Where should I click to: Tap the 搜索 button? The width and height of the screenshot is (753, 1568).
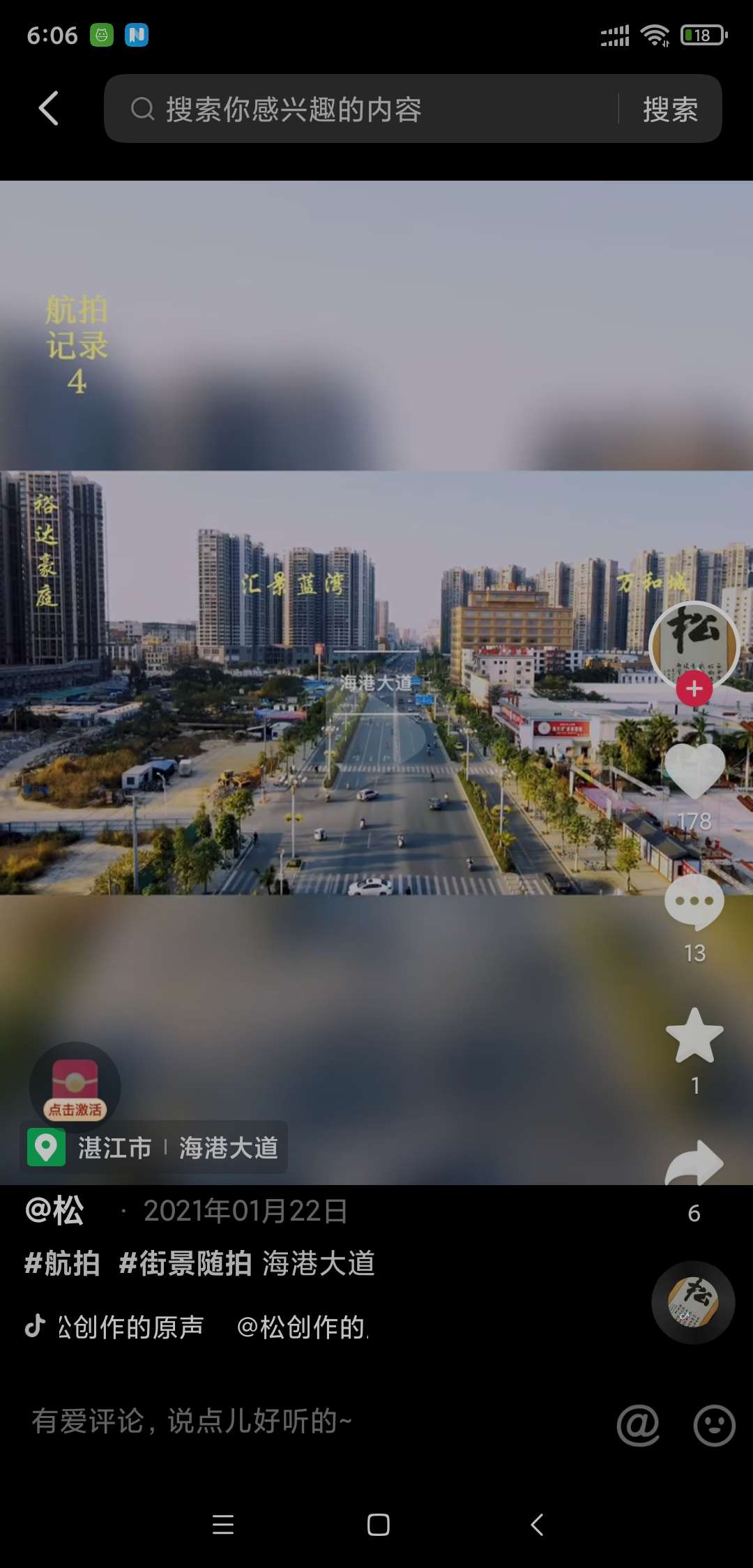point(670,110)
